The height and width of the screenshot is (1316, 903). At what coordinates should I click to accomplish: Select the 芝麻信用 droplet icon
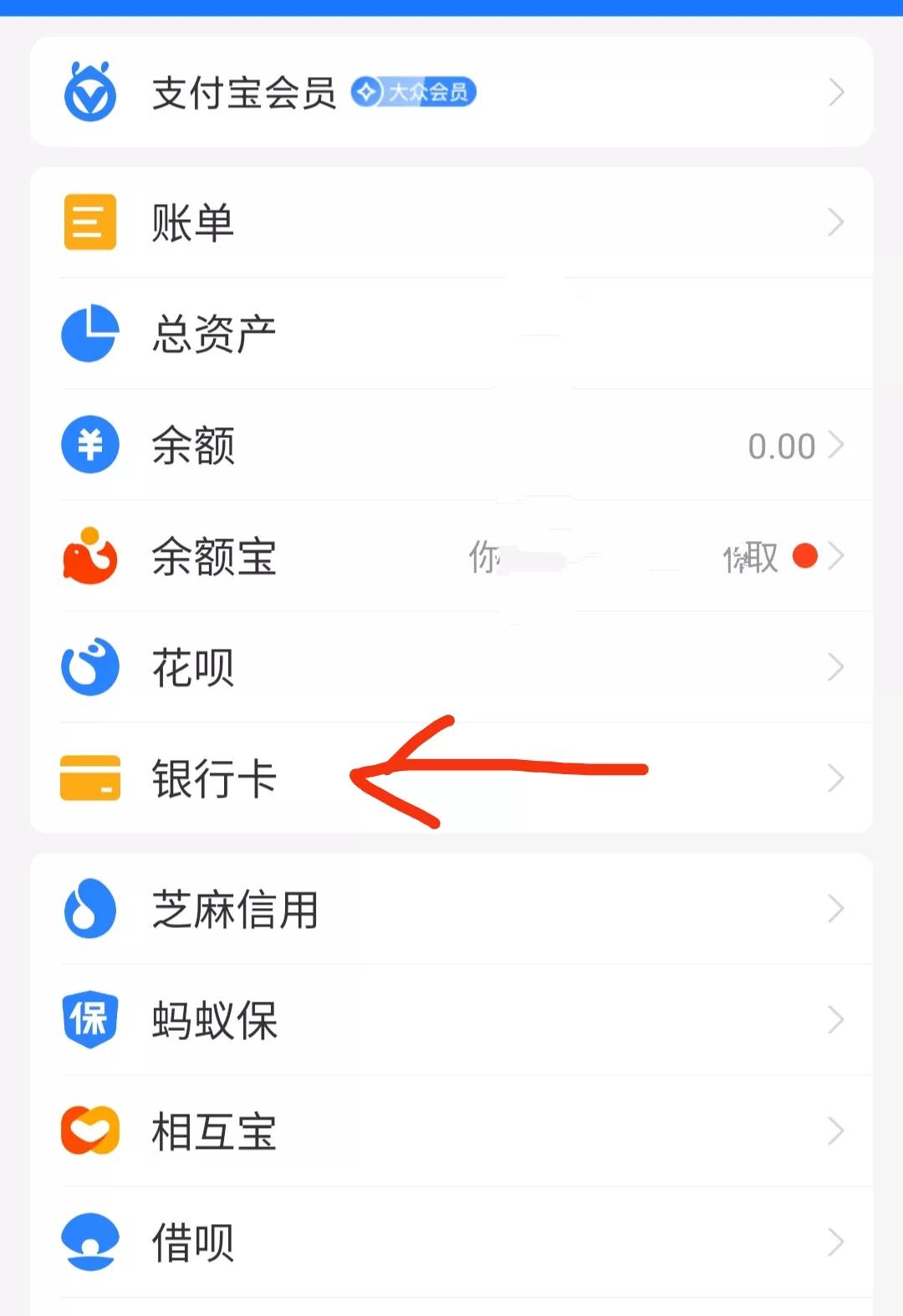[x=89, y=910]
